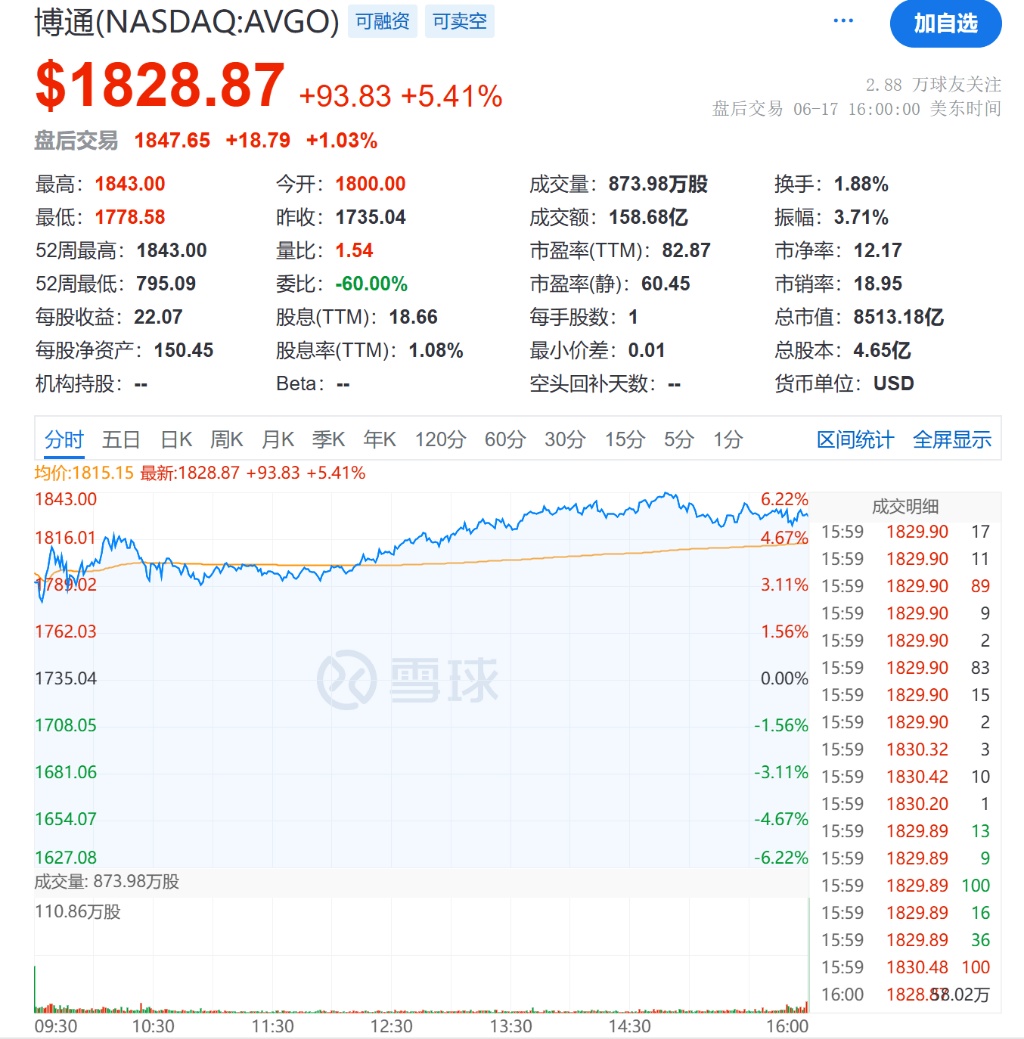
Task: View the 年K chart
Action: [x=380, y=439]
